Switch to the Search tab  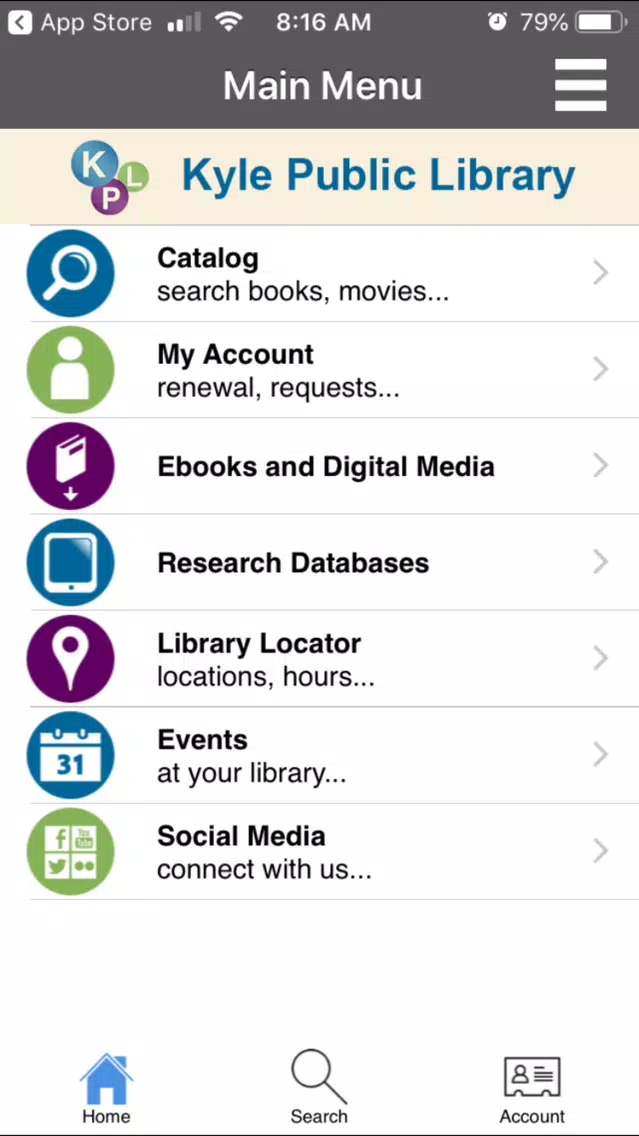pyautogui.click(x=319, y=1088)
